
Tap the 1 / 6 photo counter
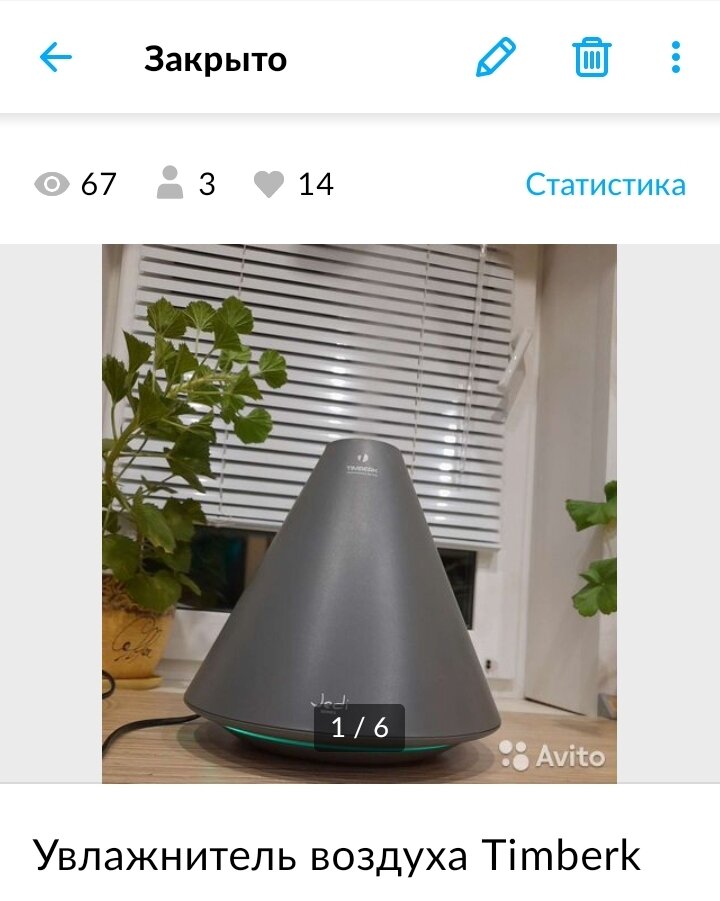(x=358, y=727)
